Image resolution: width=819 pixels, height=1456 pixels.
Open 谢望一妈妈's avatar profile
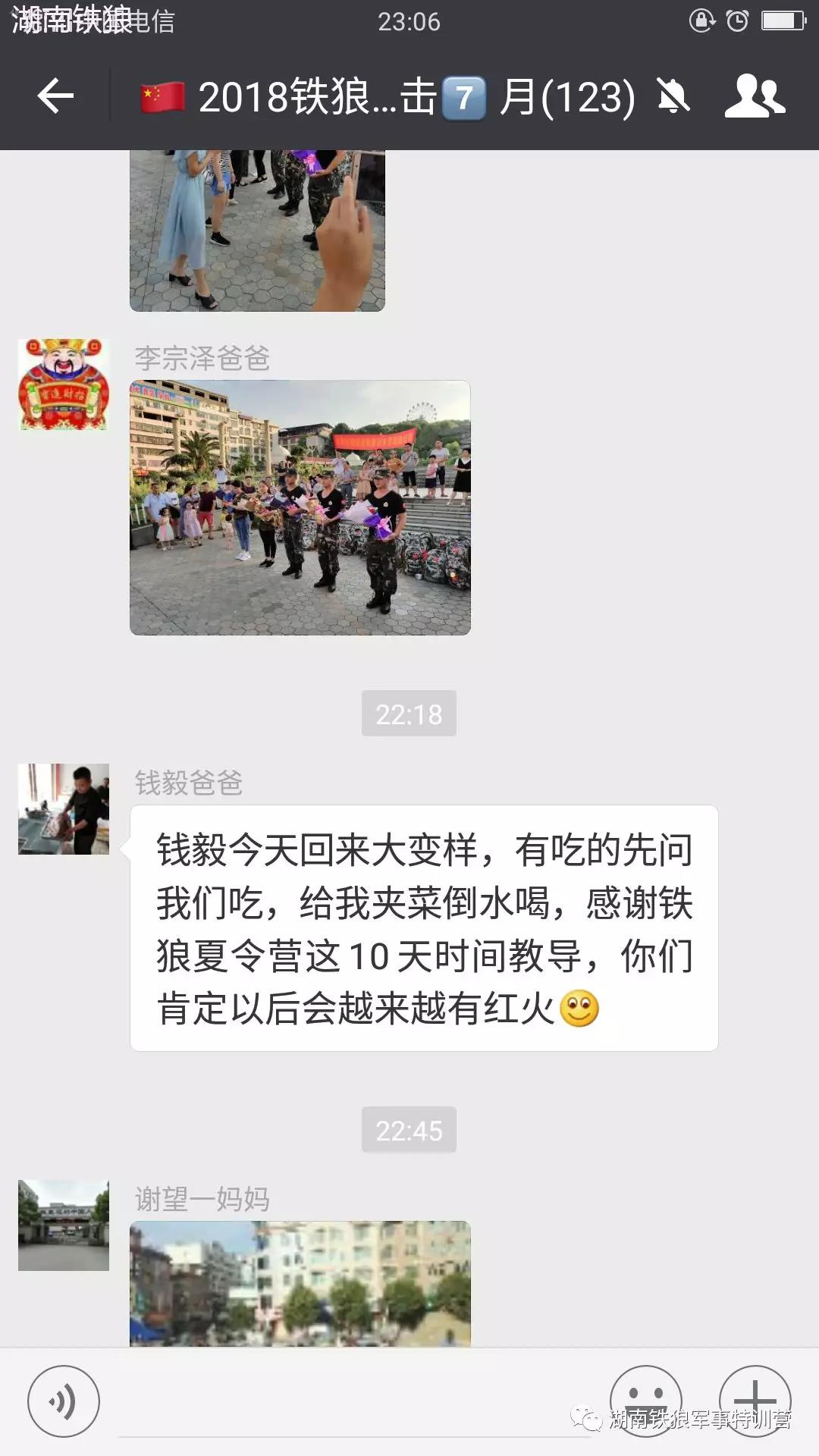point(64,1225)
